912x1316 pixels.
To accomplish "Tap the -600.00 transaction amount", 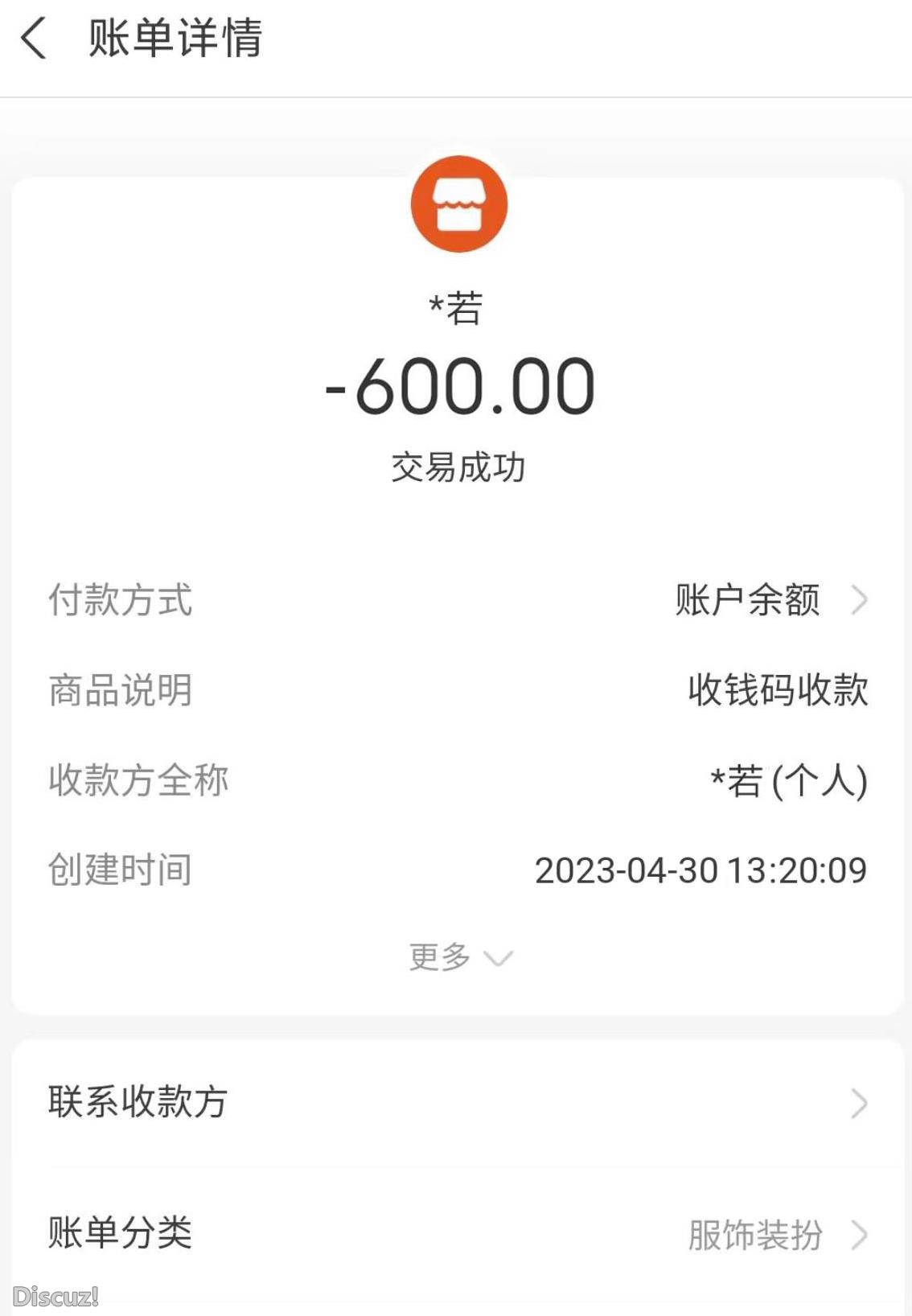I will (x=459, y=389).
